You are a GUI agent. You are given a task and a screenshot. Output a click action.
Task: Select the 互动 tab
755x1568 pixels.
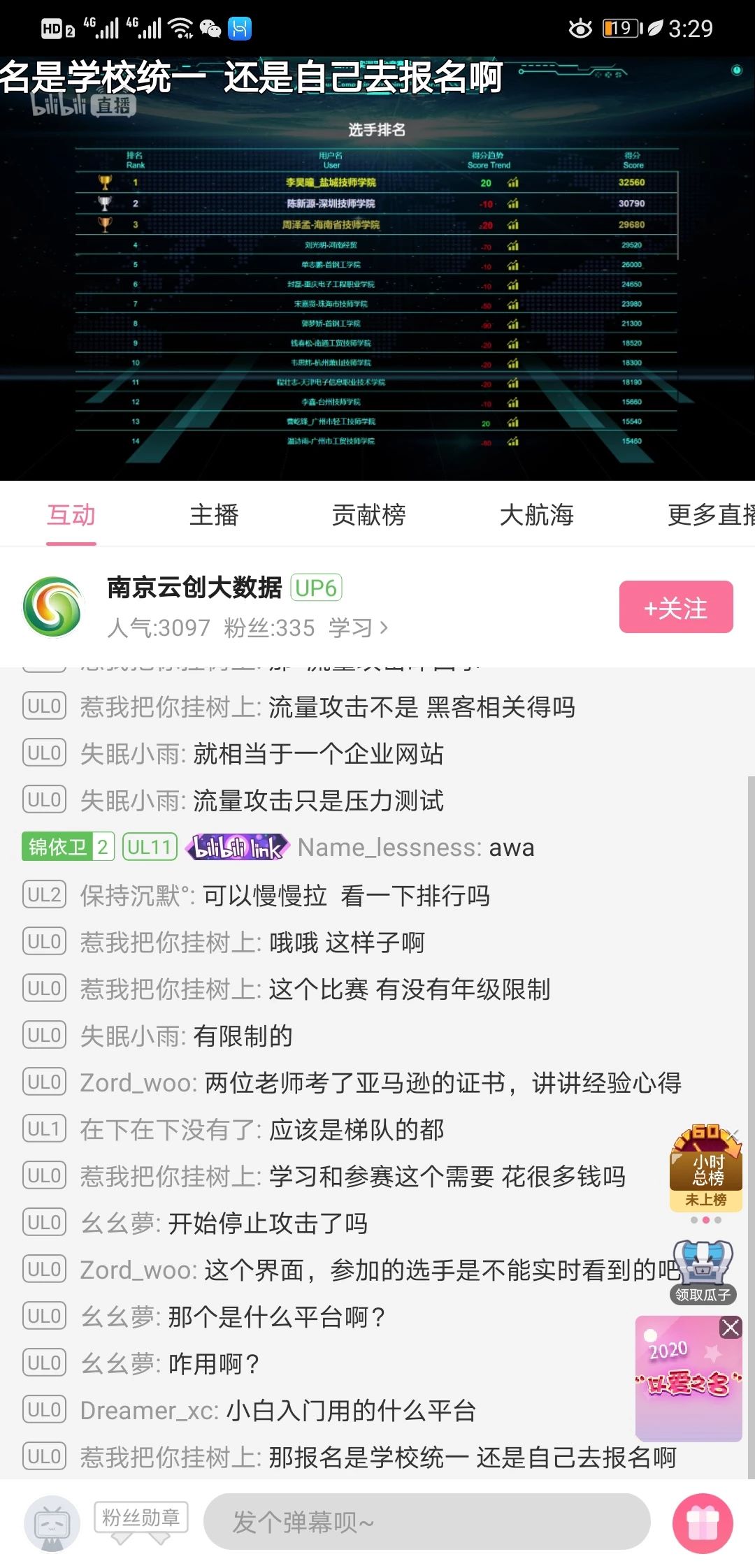tap(71, 515)
